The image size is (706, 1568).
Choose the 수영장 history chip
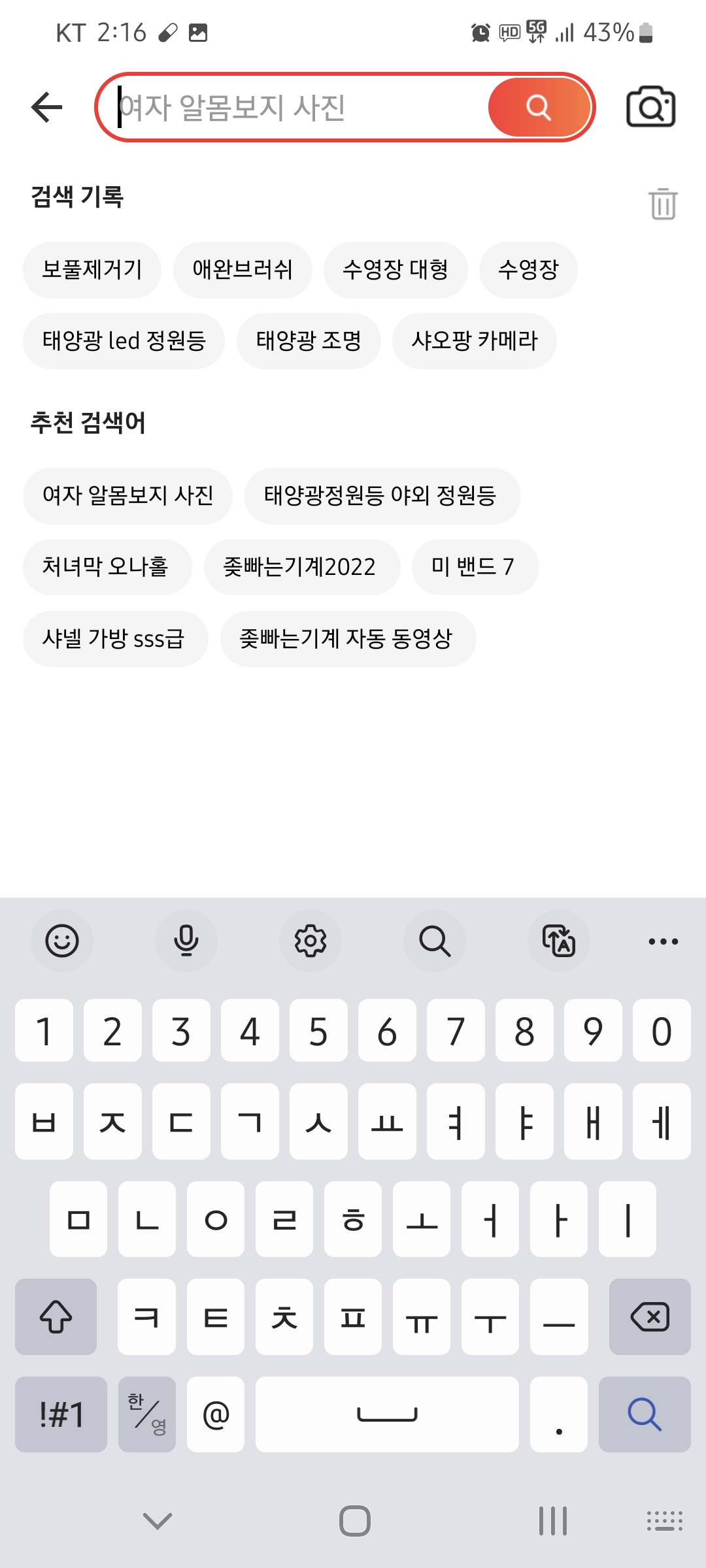pyautogui.click(x=528, y=269)
